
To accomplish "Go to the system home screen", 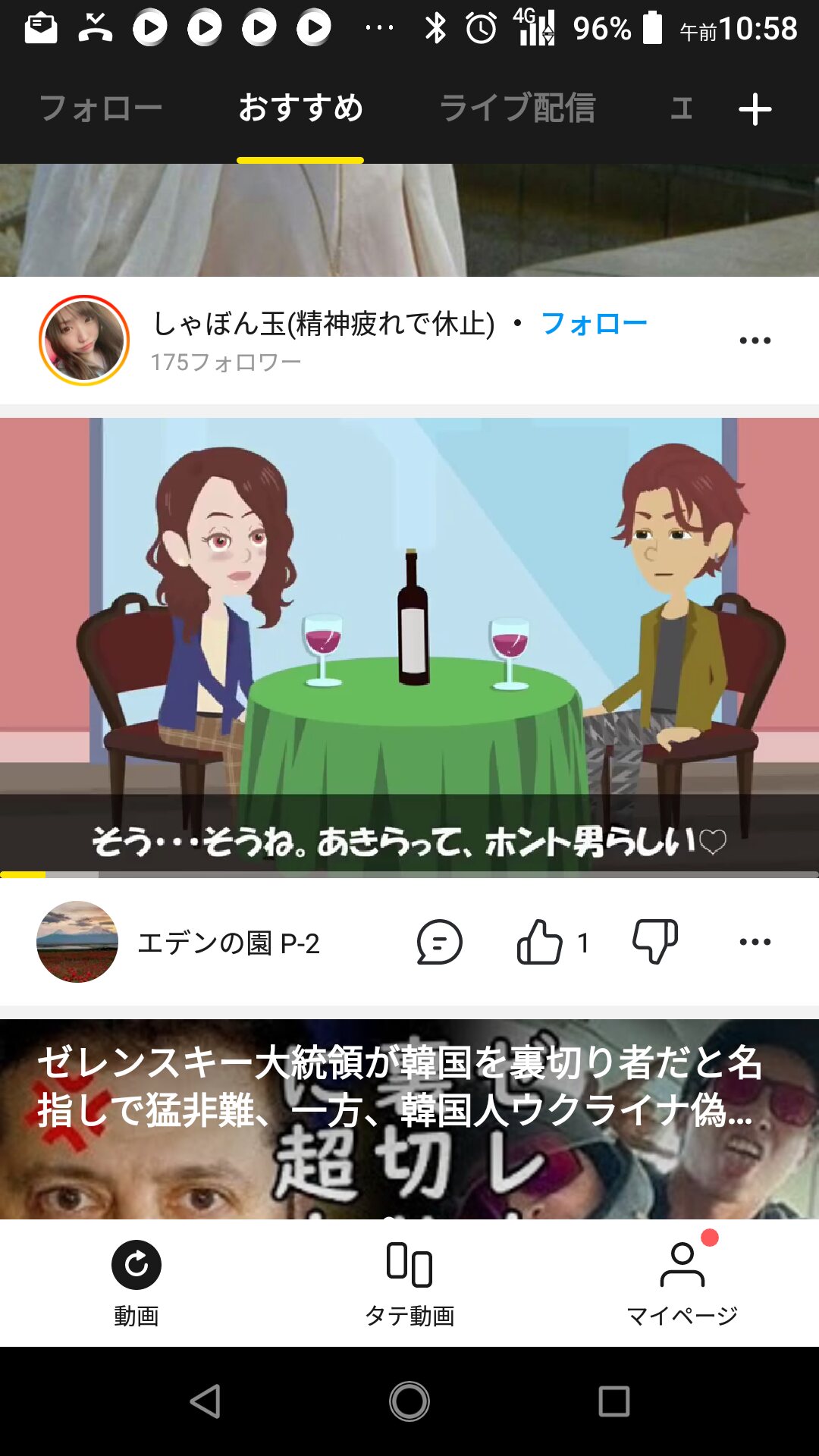I will tap(409, 1401).
